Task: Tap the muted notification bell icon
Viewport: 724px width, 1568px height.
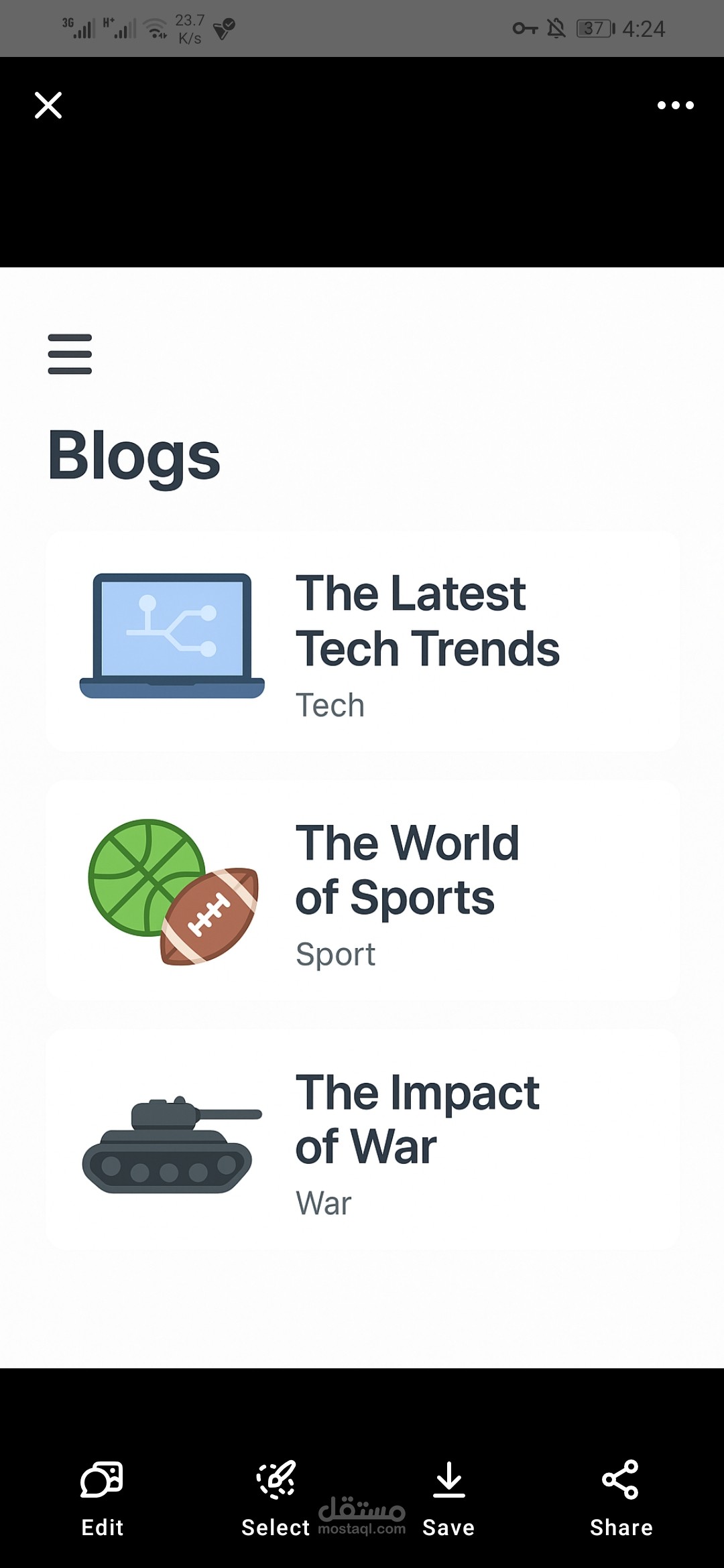Action: pyautogui.click(x=557, y=28)
